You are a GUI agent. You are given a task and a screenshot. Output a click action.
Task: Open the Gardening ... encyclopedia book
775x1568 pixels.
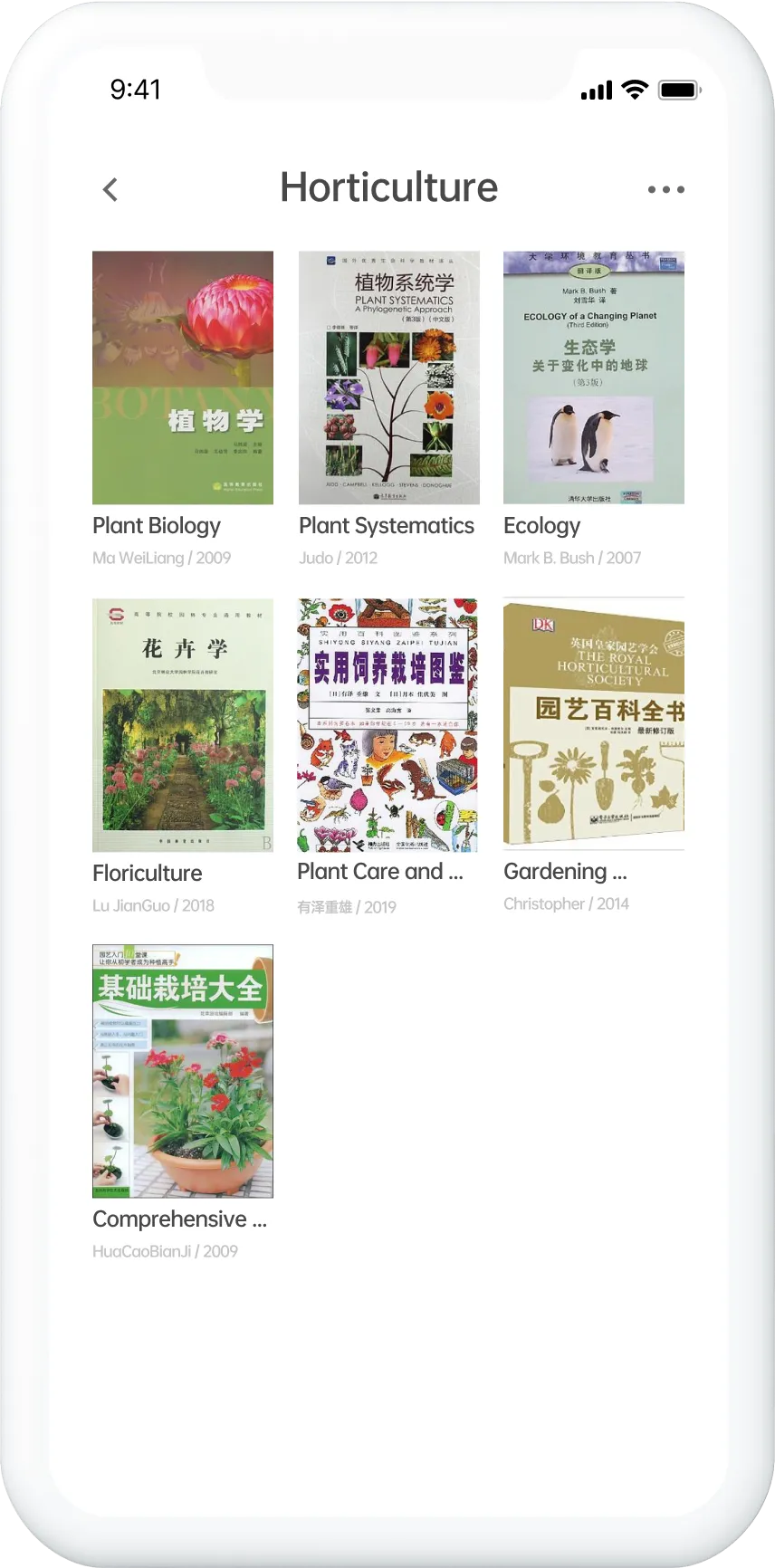pos(594,725)
